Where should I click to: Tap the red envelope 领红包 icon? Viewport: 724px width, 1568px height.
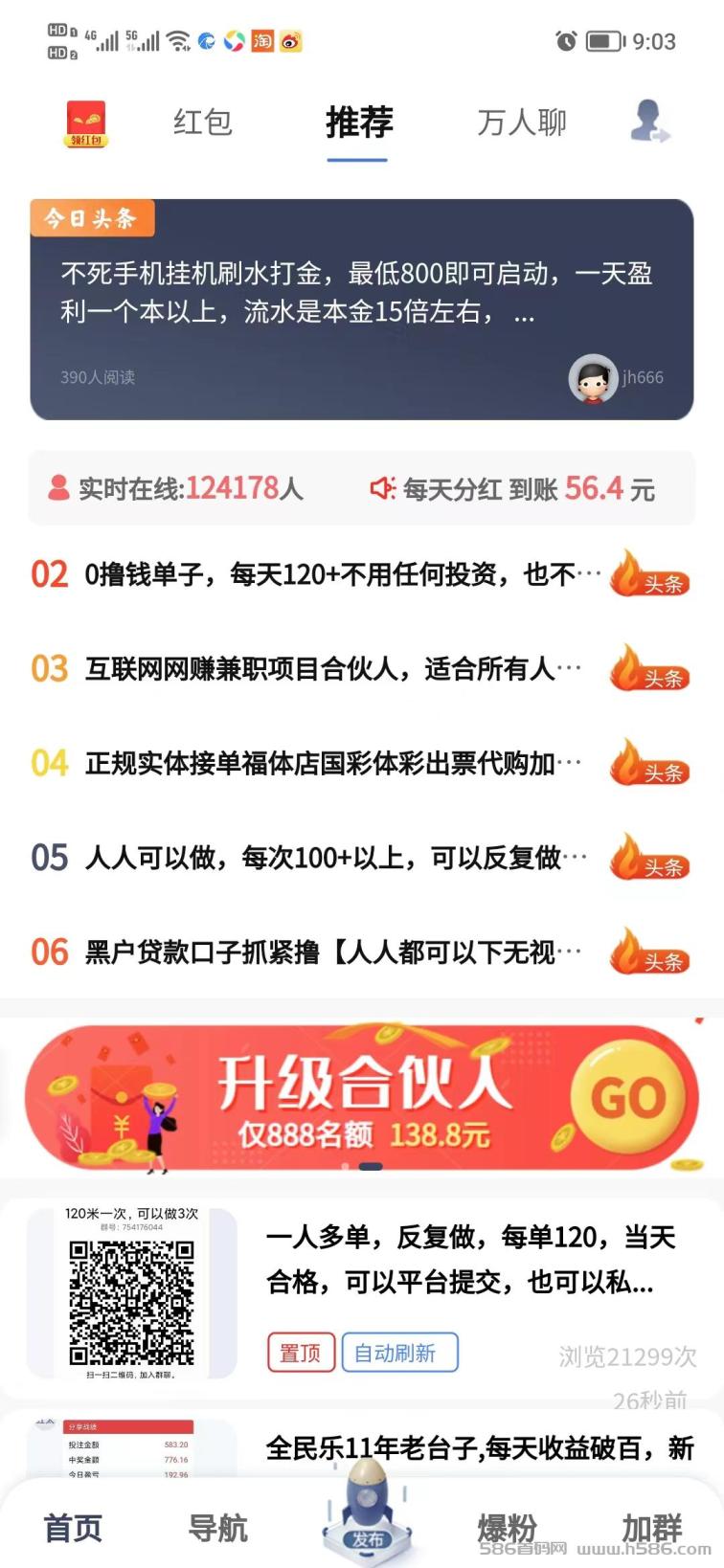point(85,124)
